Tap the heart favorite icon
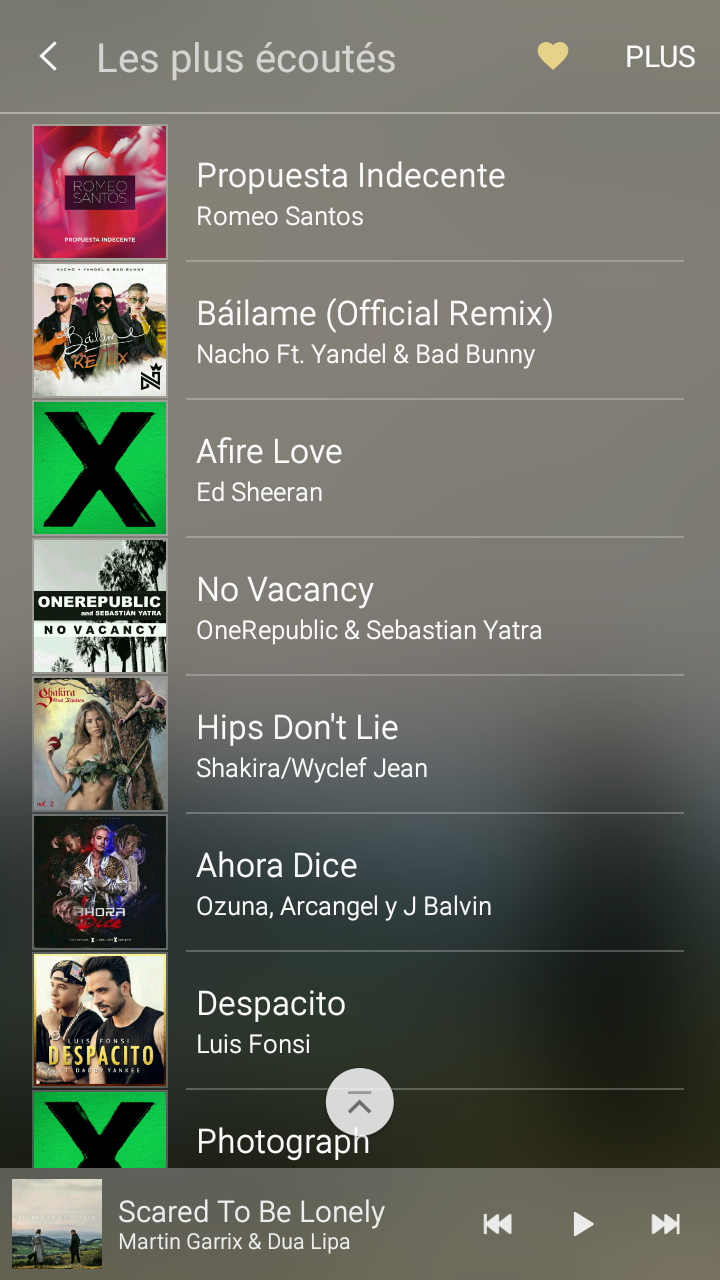The image size is (720, 1280). [x=552, y=57]
